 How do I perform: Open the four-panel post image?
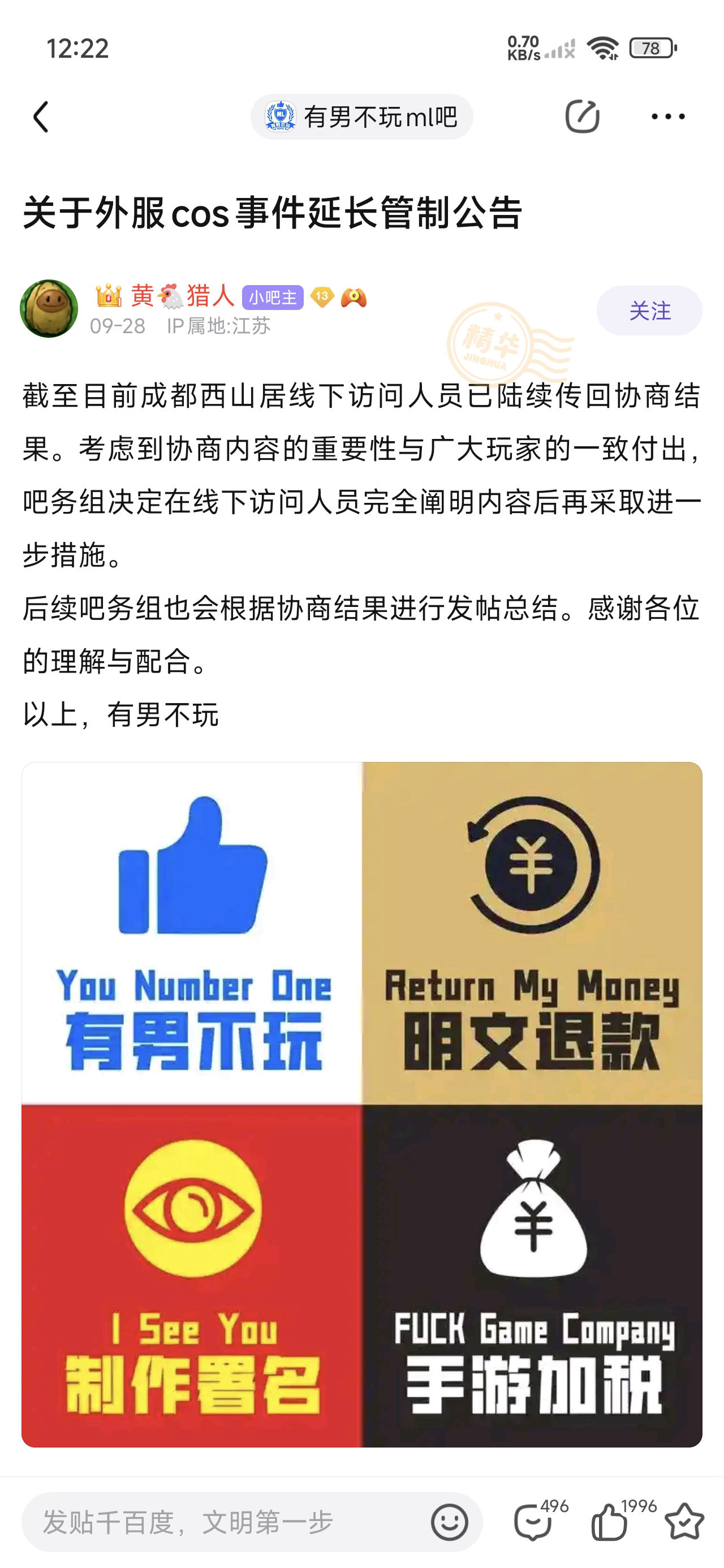[x=361, y=1104]
